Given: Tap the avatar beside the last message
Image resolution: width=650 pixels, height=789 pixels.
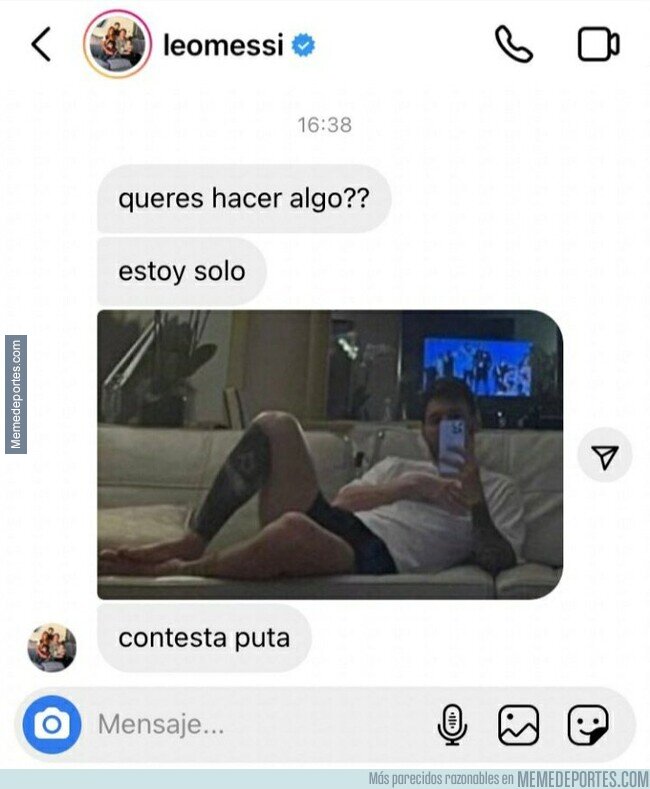Looking at the screenshot, I should [52, 648].
